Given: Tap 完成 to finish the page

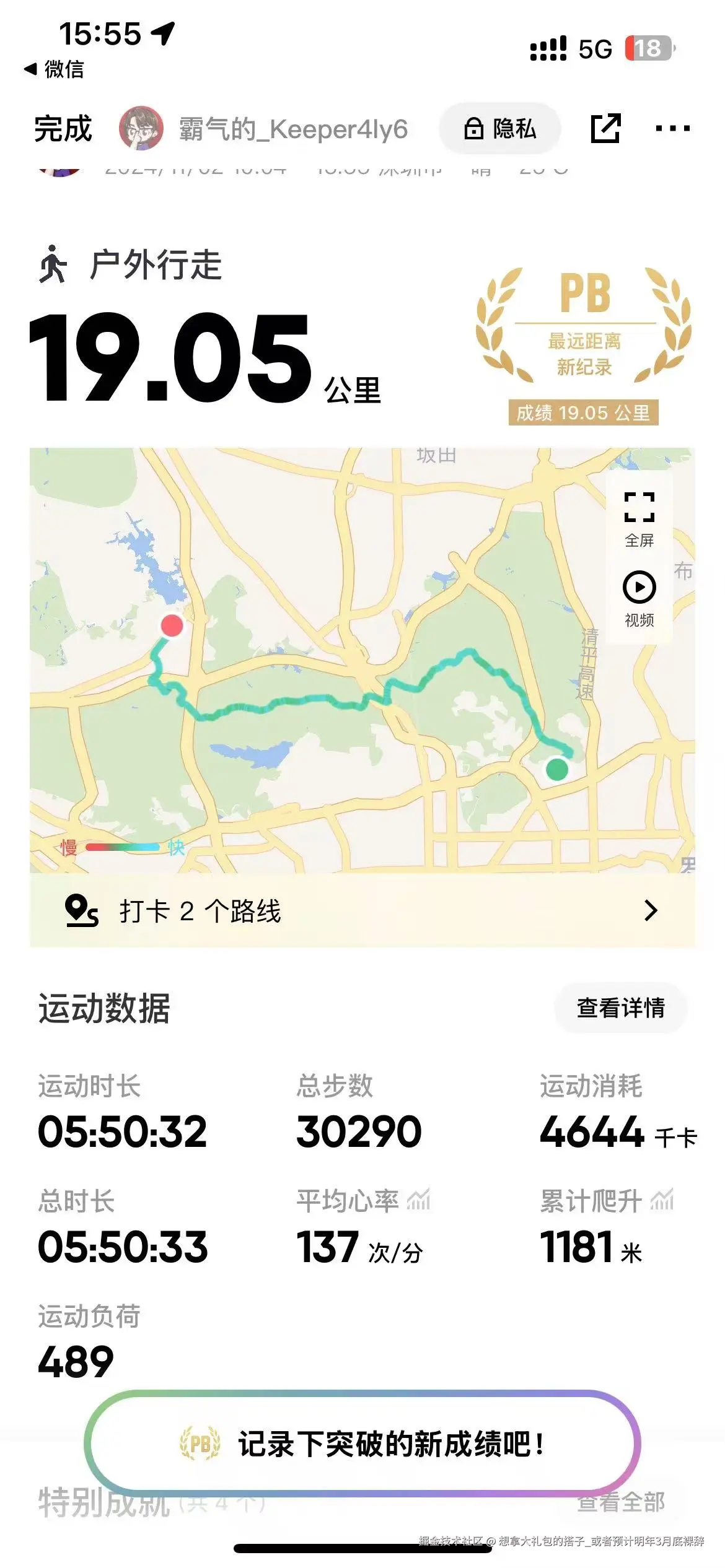Looking at the screenshot, I should 62,129.
